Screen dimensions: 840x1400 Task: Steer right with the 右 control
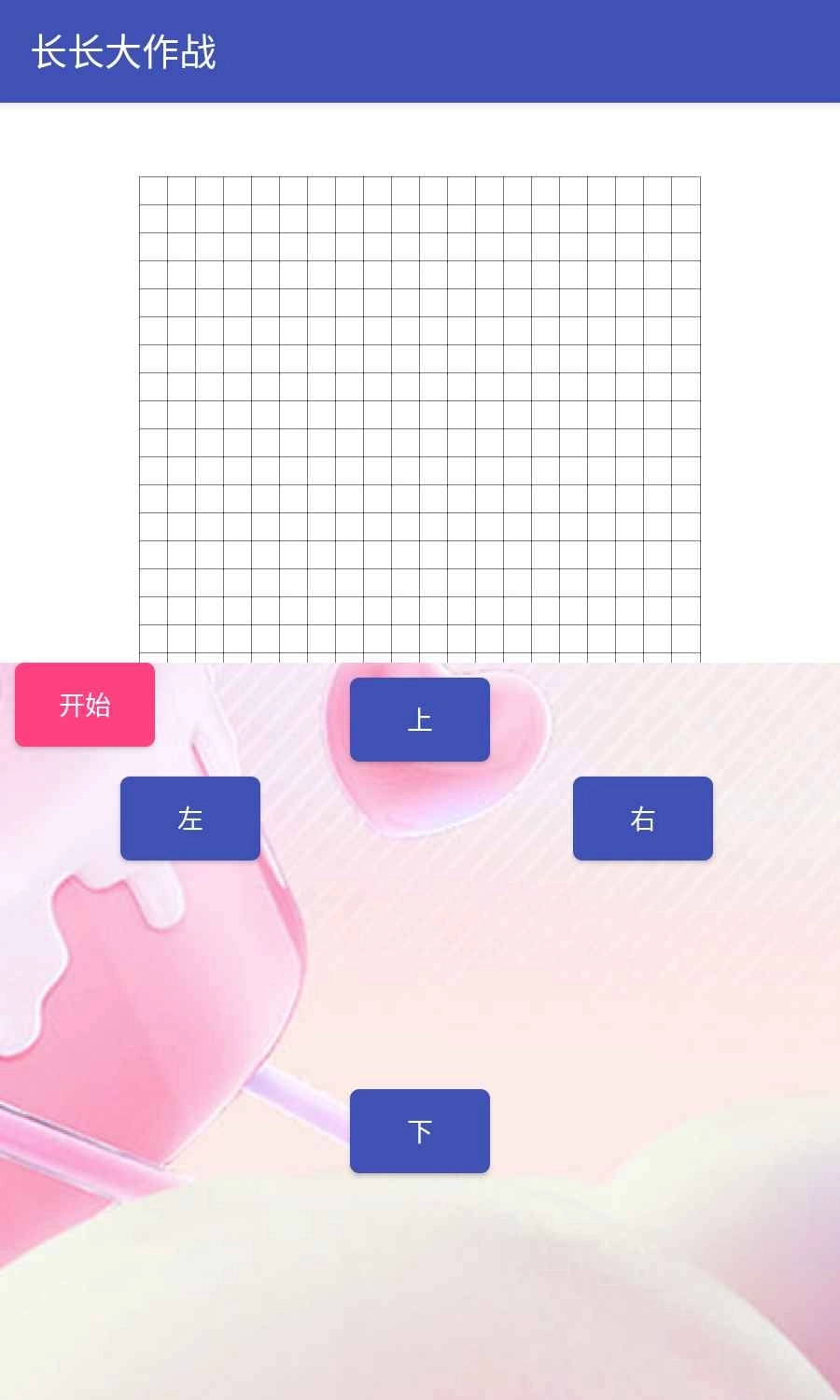[642, 819]
